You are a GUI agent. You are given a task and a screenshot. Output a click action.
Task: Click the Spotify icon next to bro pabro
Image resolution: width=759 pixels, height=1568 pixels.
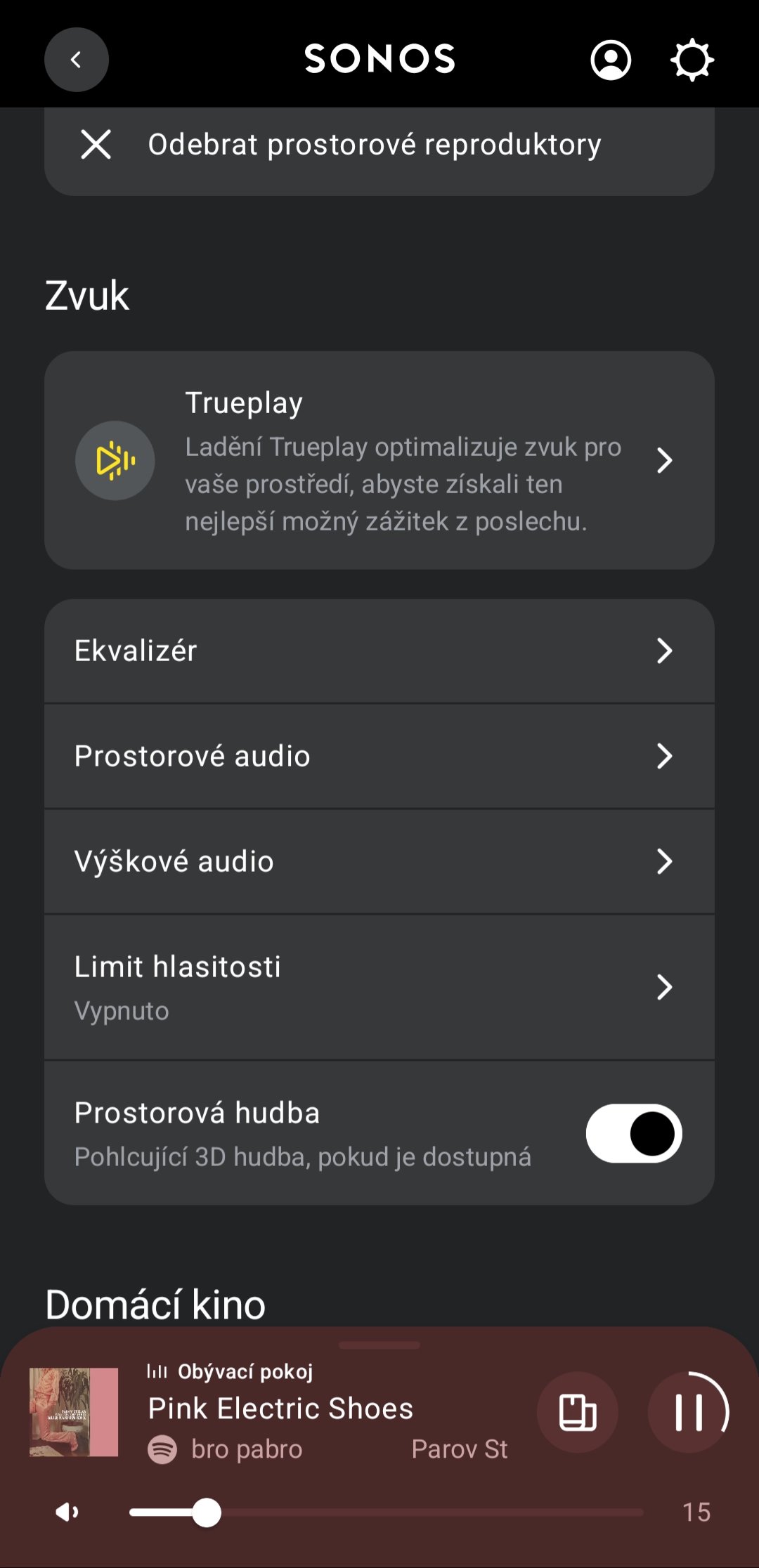tap(163, 1449)
